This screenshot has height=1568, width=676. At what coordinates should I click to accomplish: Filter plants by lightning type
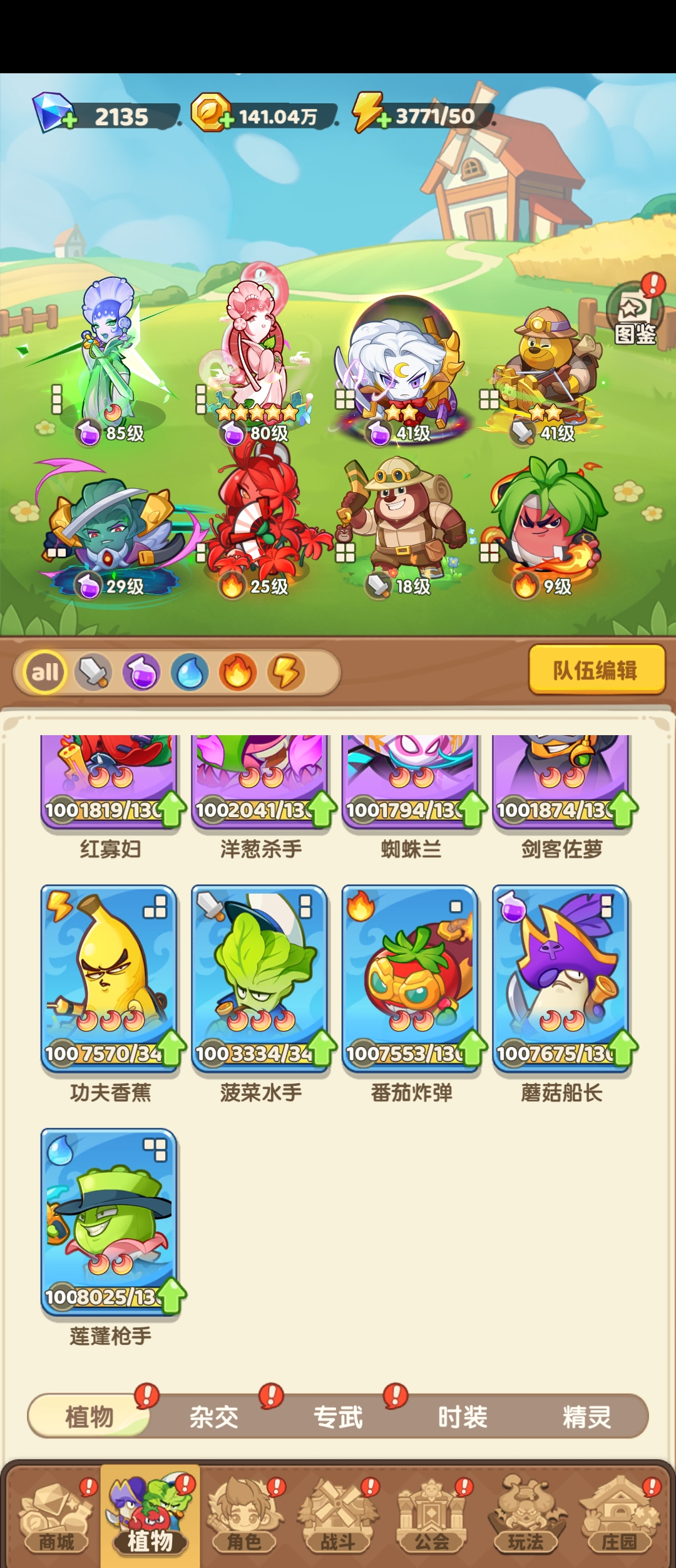point(286,673)
